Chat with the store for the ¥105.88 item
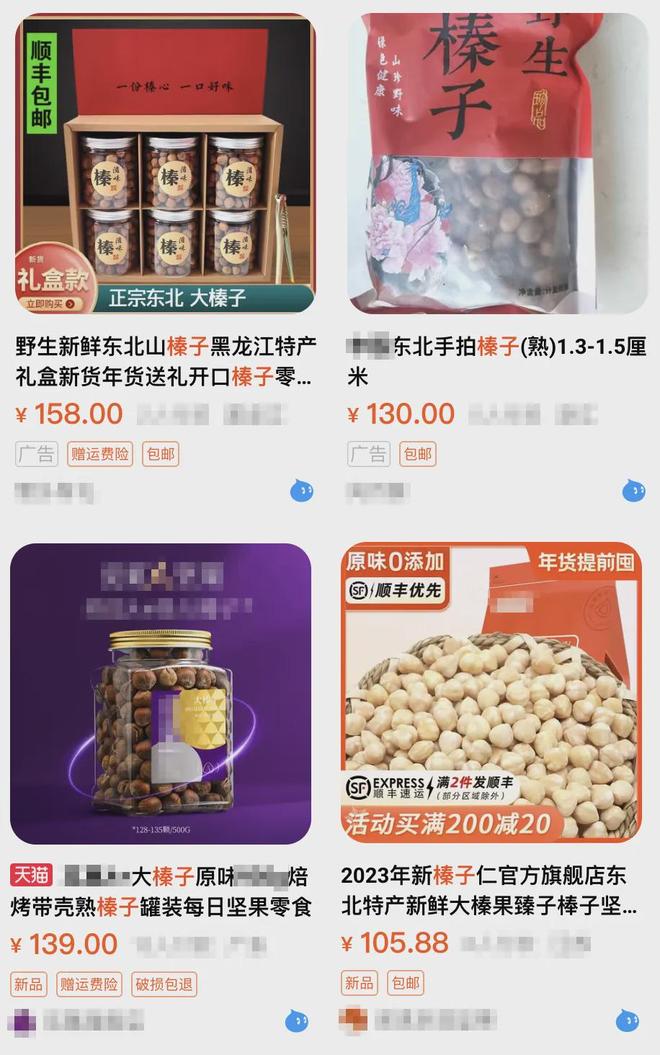The image size is (660, 1055). click(x=627, y=1020)
